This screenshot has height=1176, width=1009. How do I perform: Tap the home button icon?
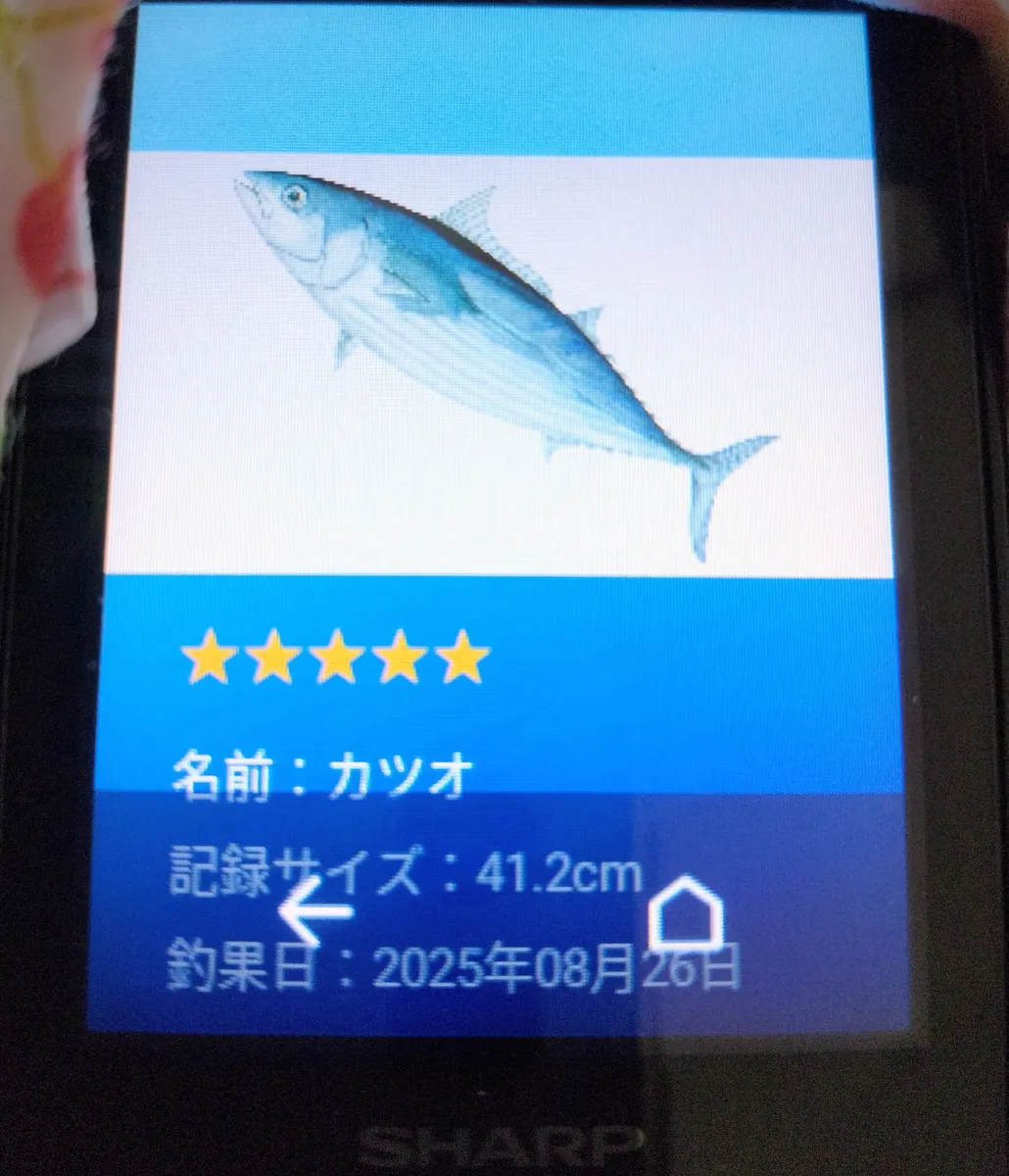pos(686,914)
